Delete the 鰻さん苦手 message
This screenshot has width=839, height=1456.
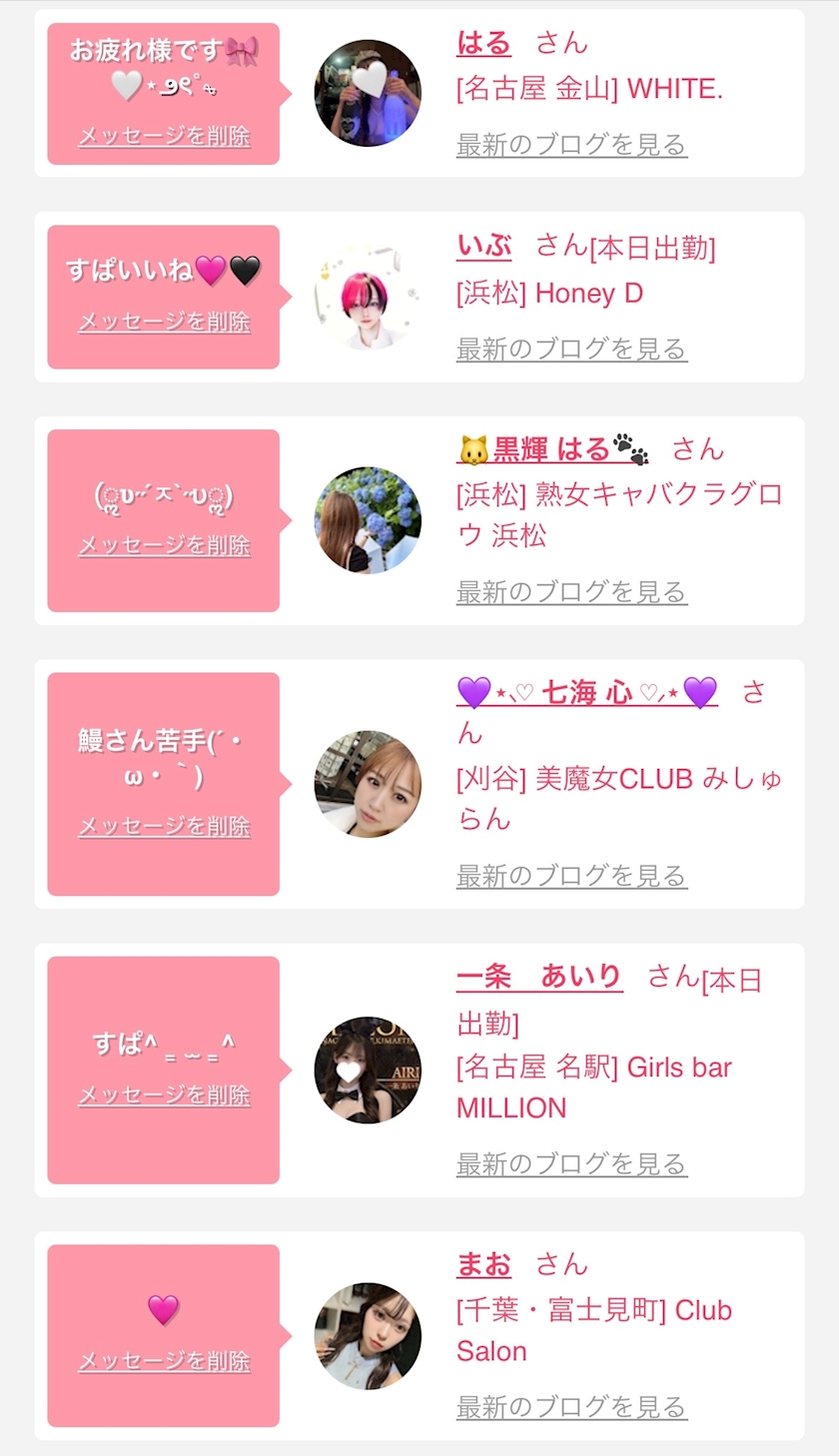point(164,827)
